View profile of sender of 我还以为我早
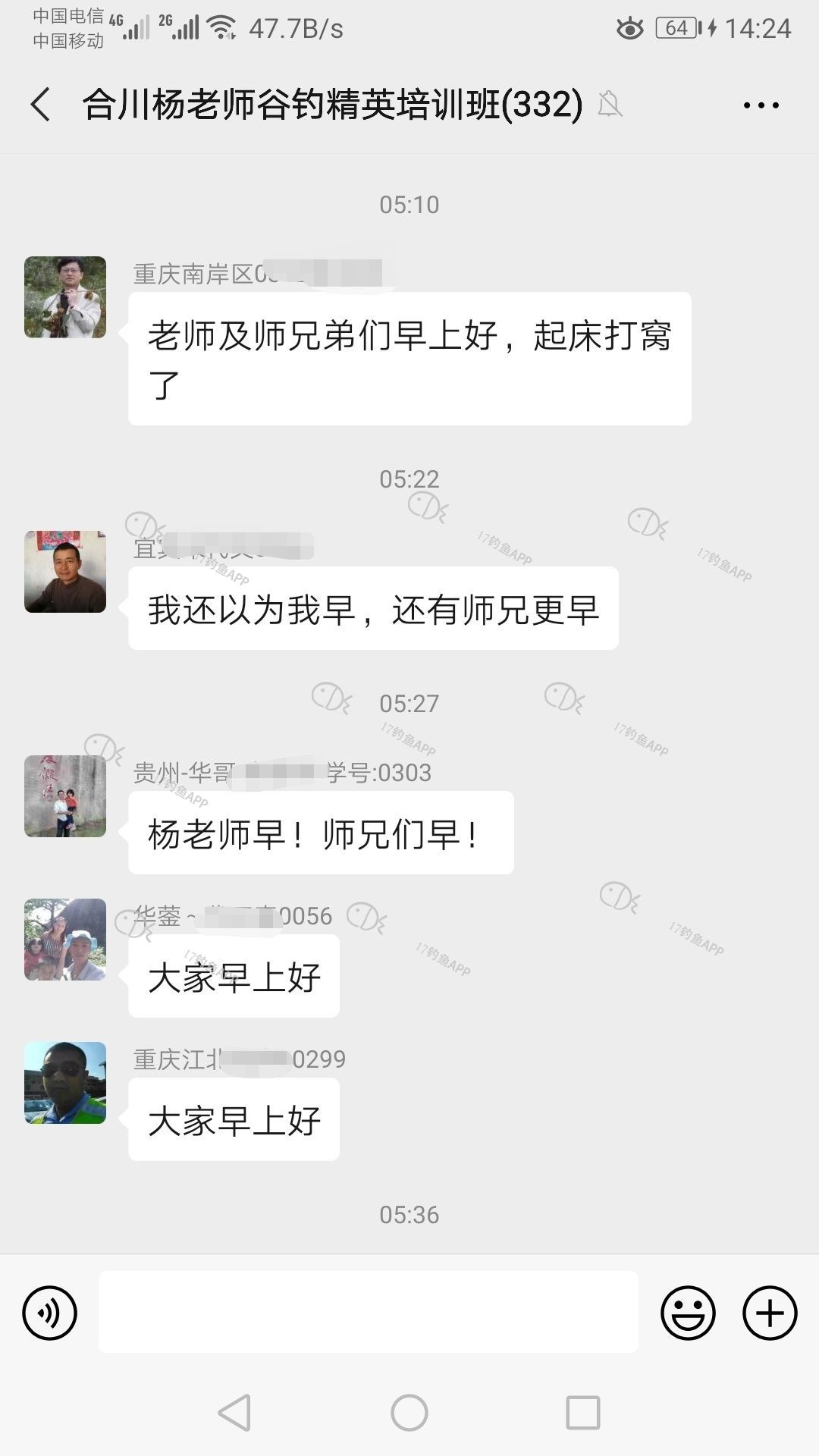The image size is (819, 1456). point(65,572)
